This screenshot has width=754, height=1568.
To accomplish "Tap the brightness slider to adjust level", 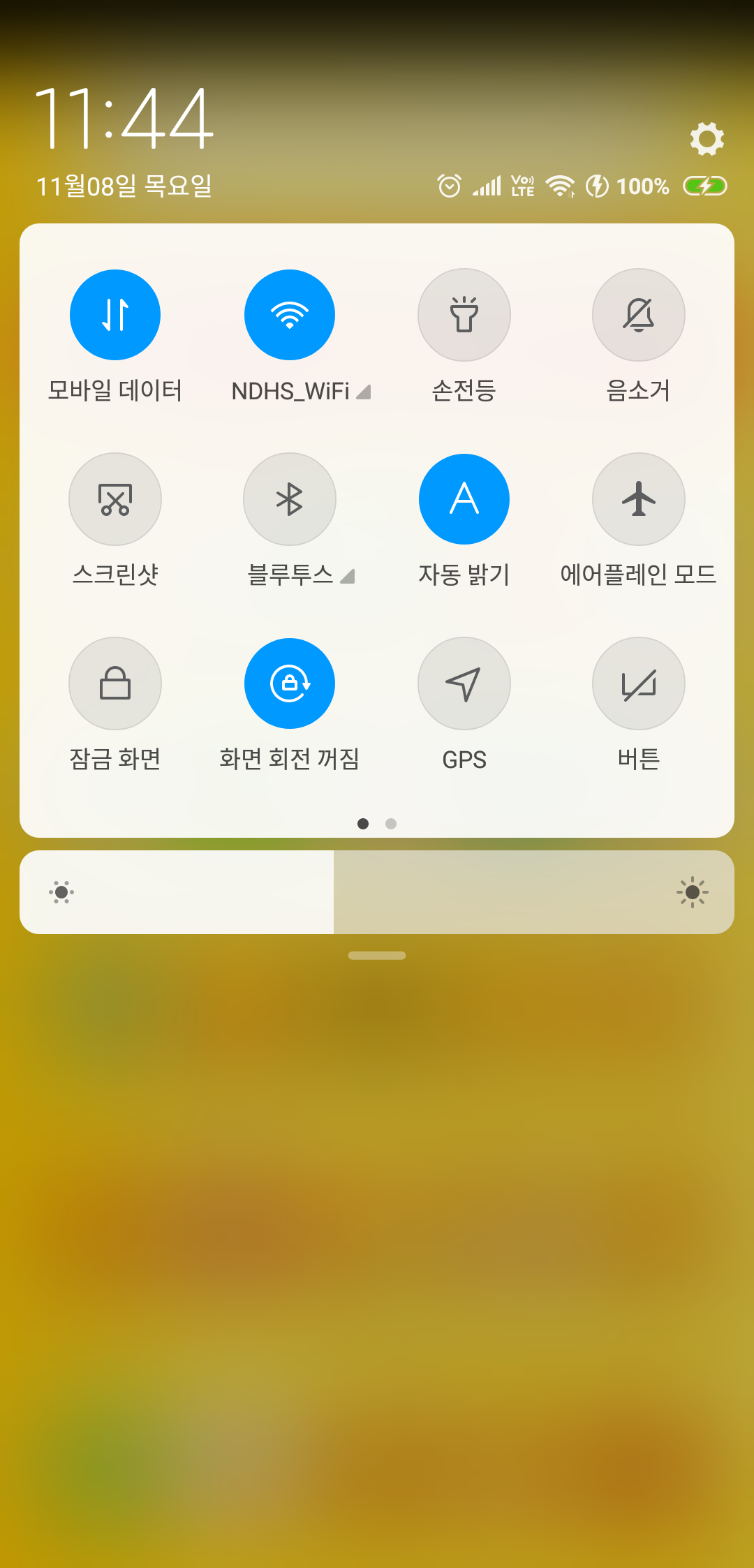I will pyautogui.click(x=377, y=892).
